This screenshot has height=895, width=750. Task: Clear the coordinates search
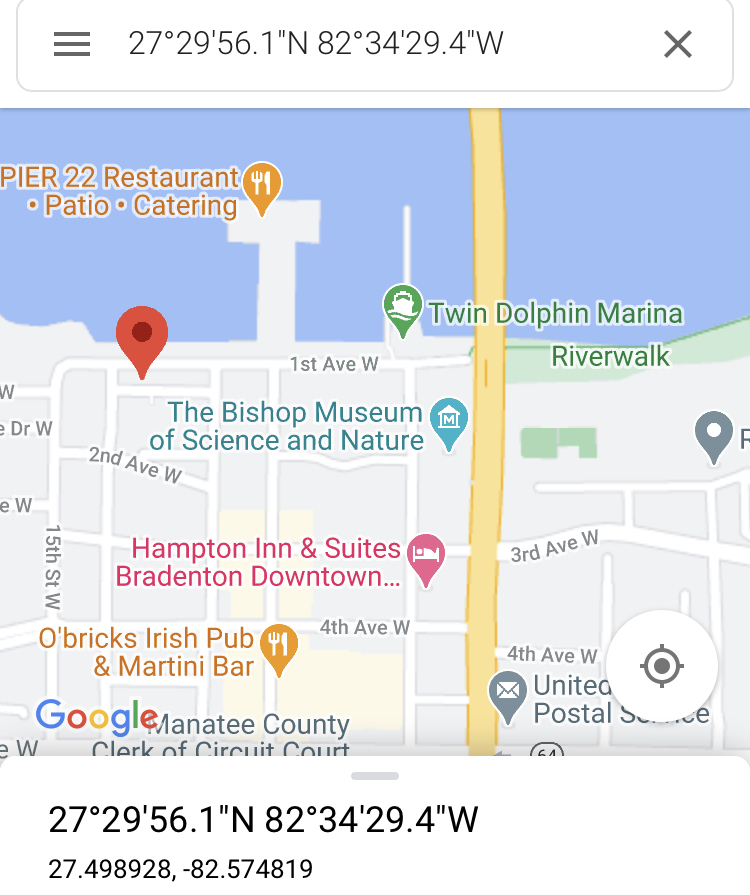click(x=678, y=44)
